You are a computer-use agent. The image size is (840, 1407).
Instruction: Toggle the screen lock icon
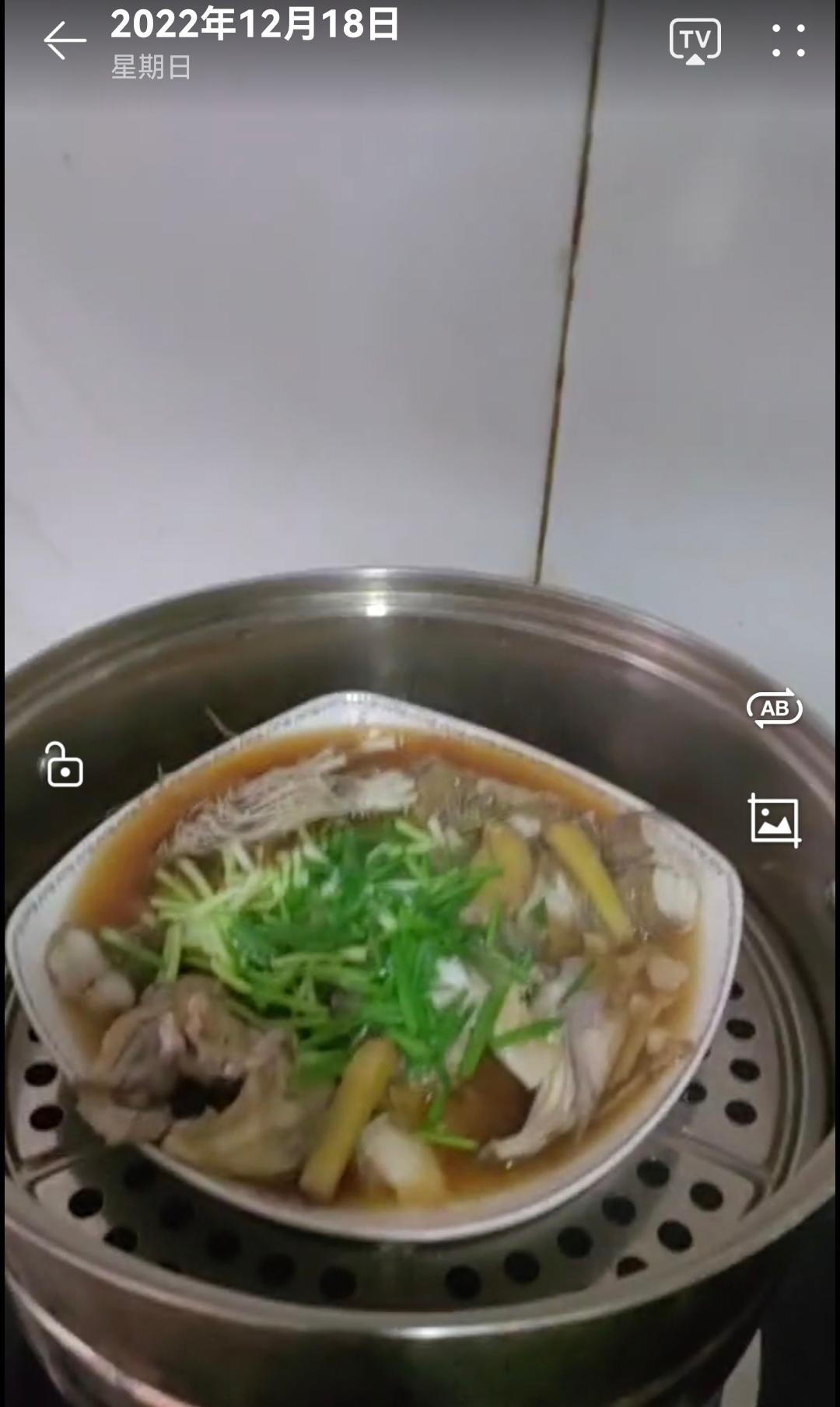(63, 765)
